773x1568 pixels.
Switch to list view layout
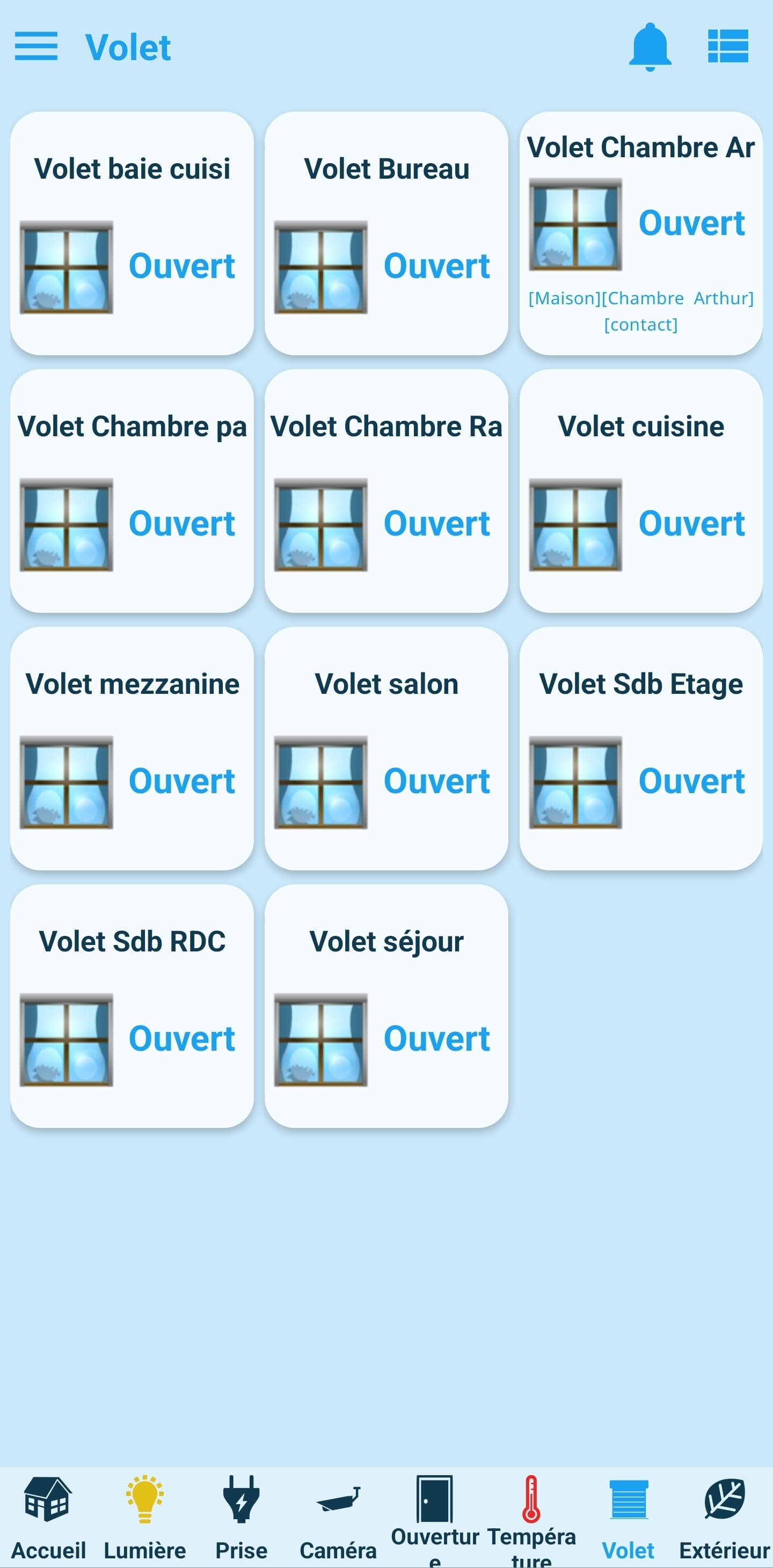click(728, 46)
